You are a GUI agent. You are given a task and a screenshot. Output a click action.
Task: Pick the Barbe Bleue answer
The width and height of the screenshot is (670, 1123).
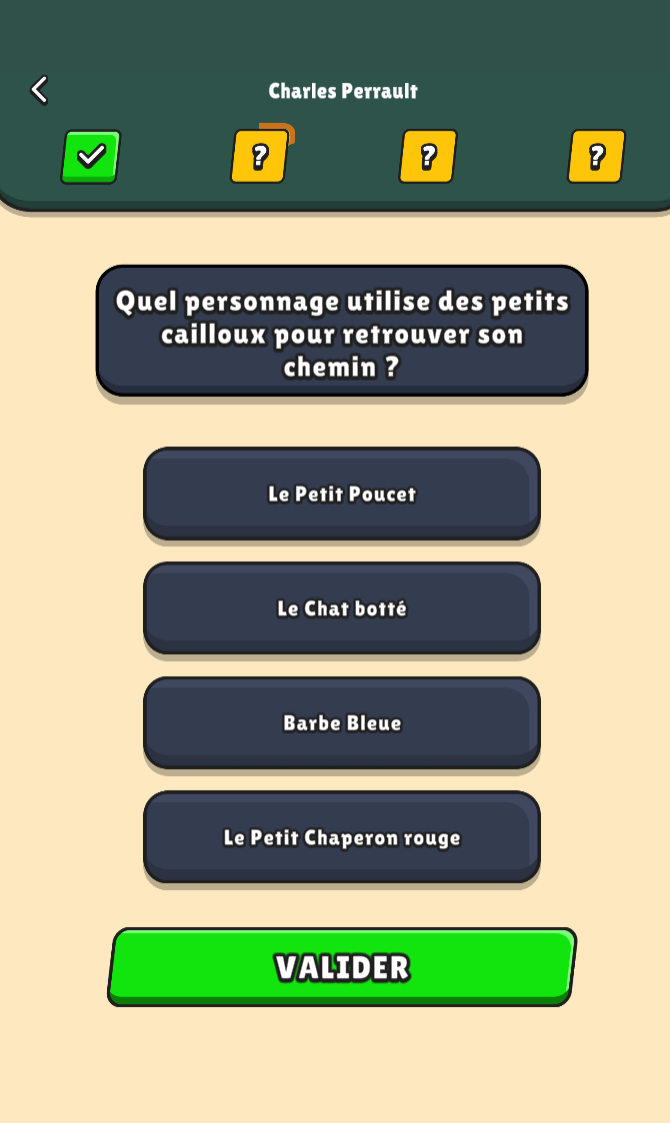point(342,722)
